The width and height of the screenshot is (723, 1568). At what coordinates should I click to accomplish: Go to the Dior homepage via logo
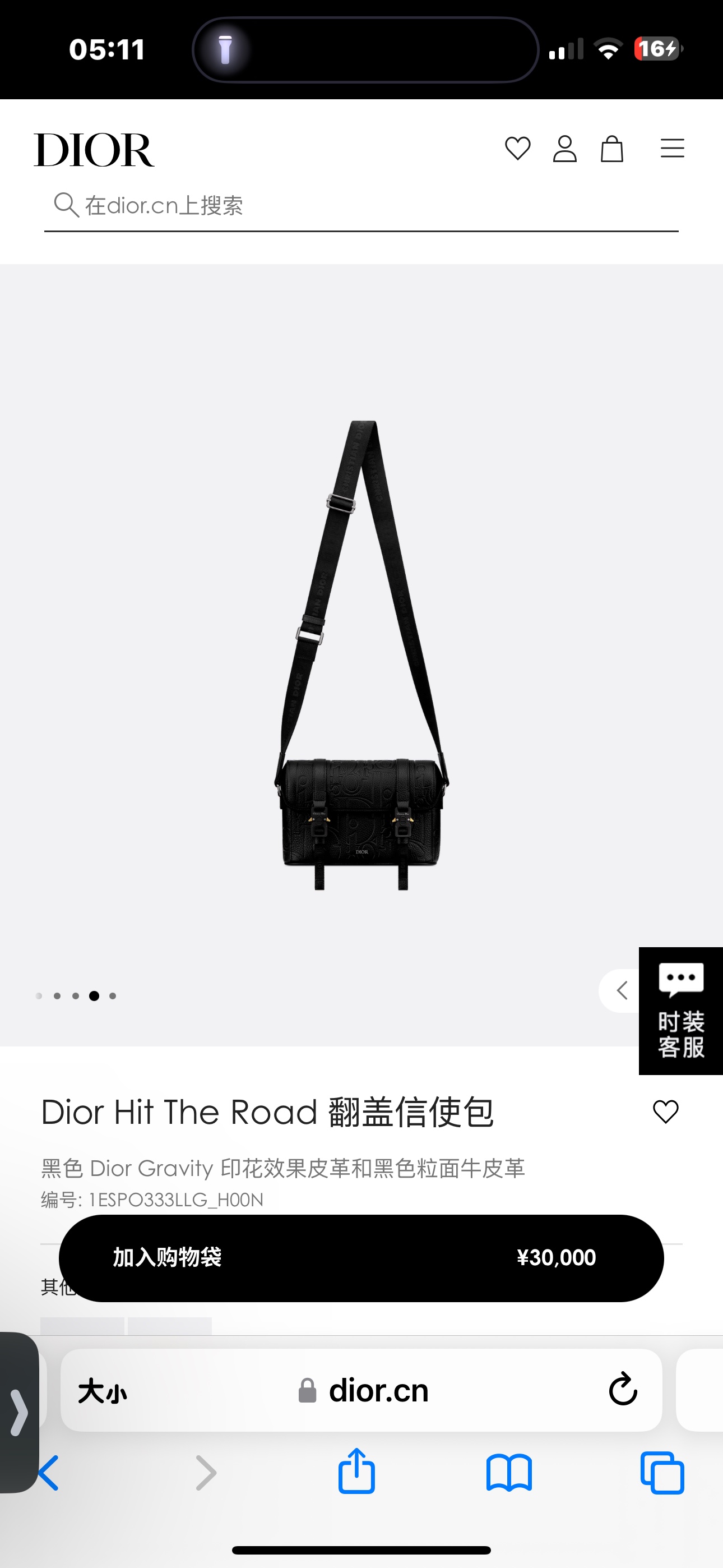pos(94,150)
